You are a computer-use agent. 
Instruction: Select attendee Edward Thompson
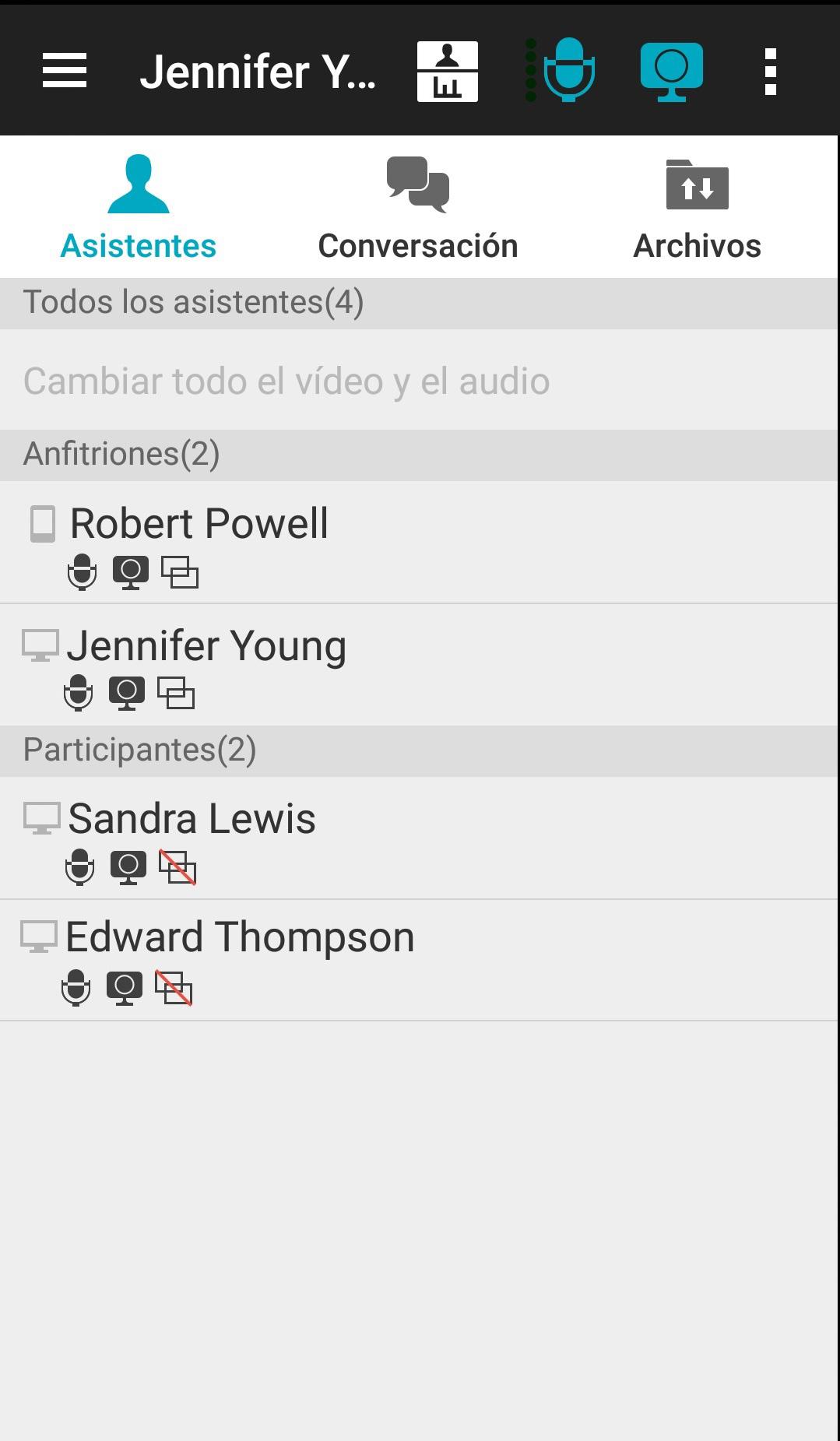(x=419, y=960)
